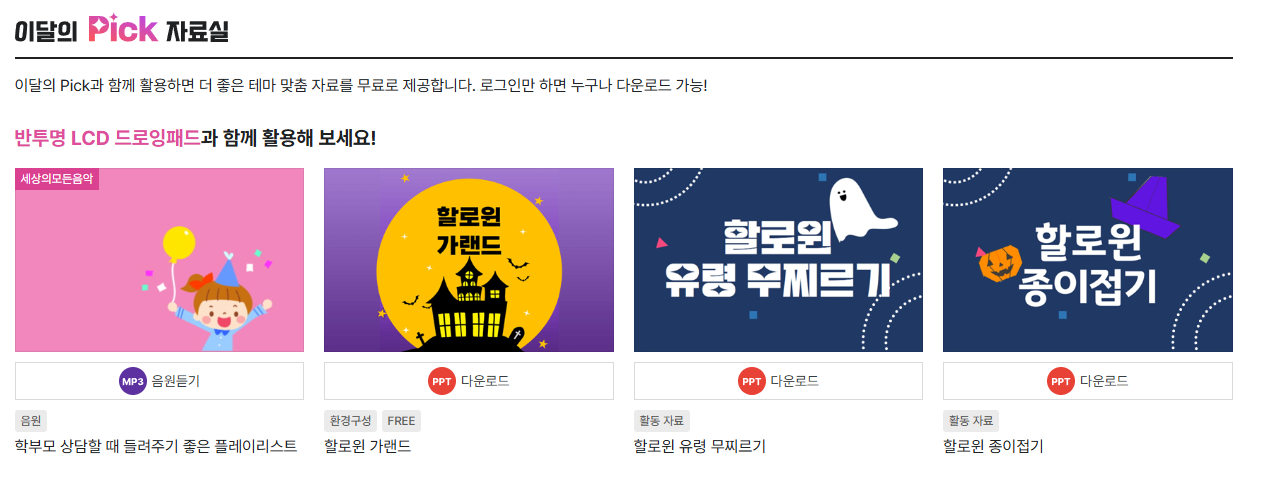The height and width of the screenshot is (483, 1263).
Task: Open the 할로윈 유령 무찌르기 thumbnail
Action: point(778,260)
